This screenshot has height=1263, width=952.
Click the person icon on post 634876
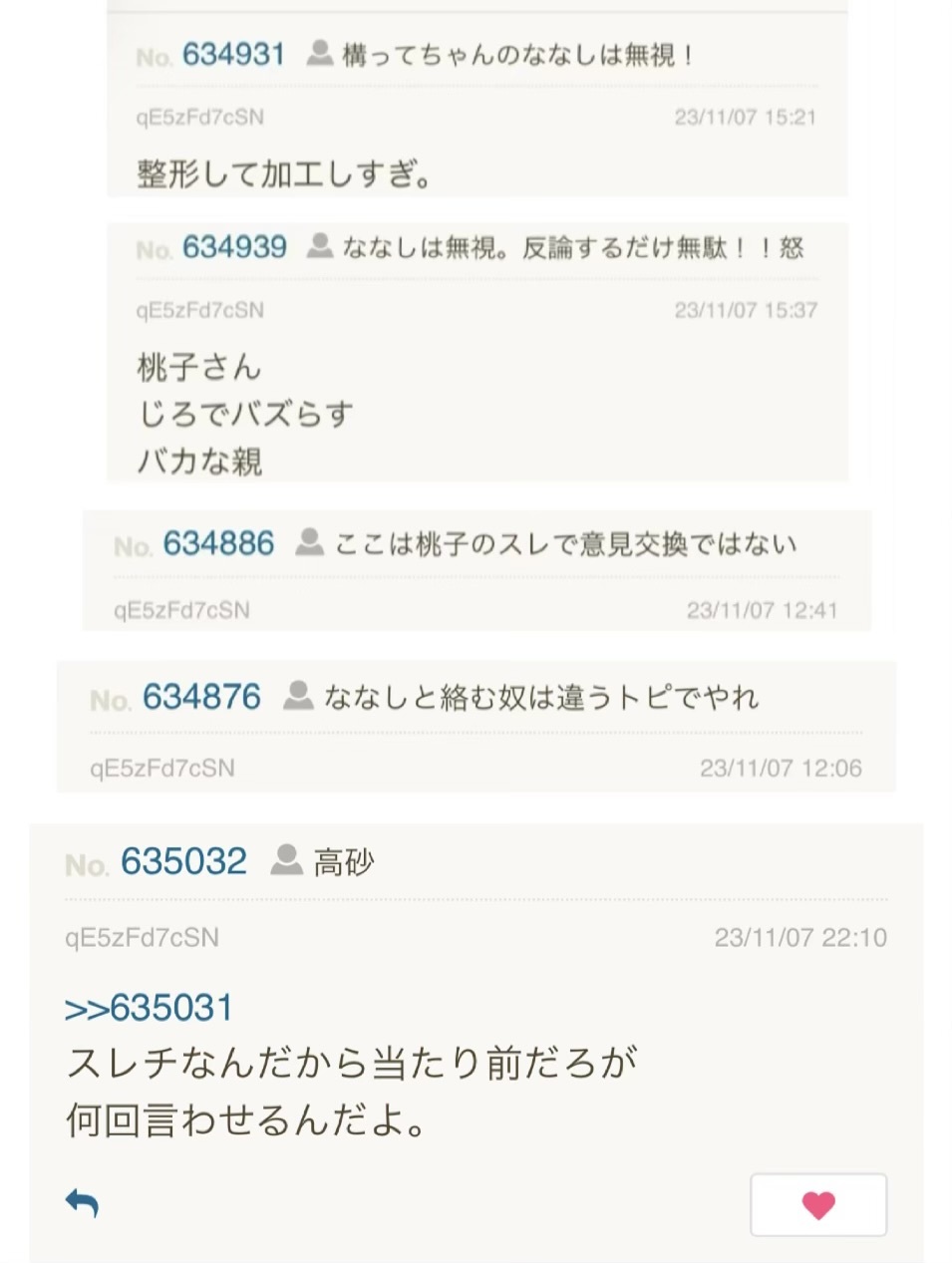(297, 698)
